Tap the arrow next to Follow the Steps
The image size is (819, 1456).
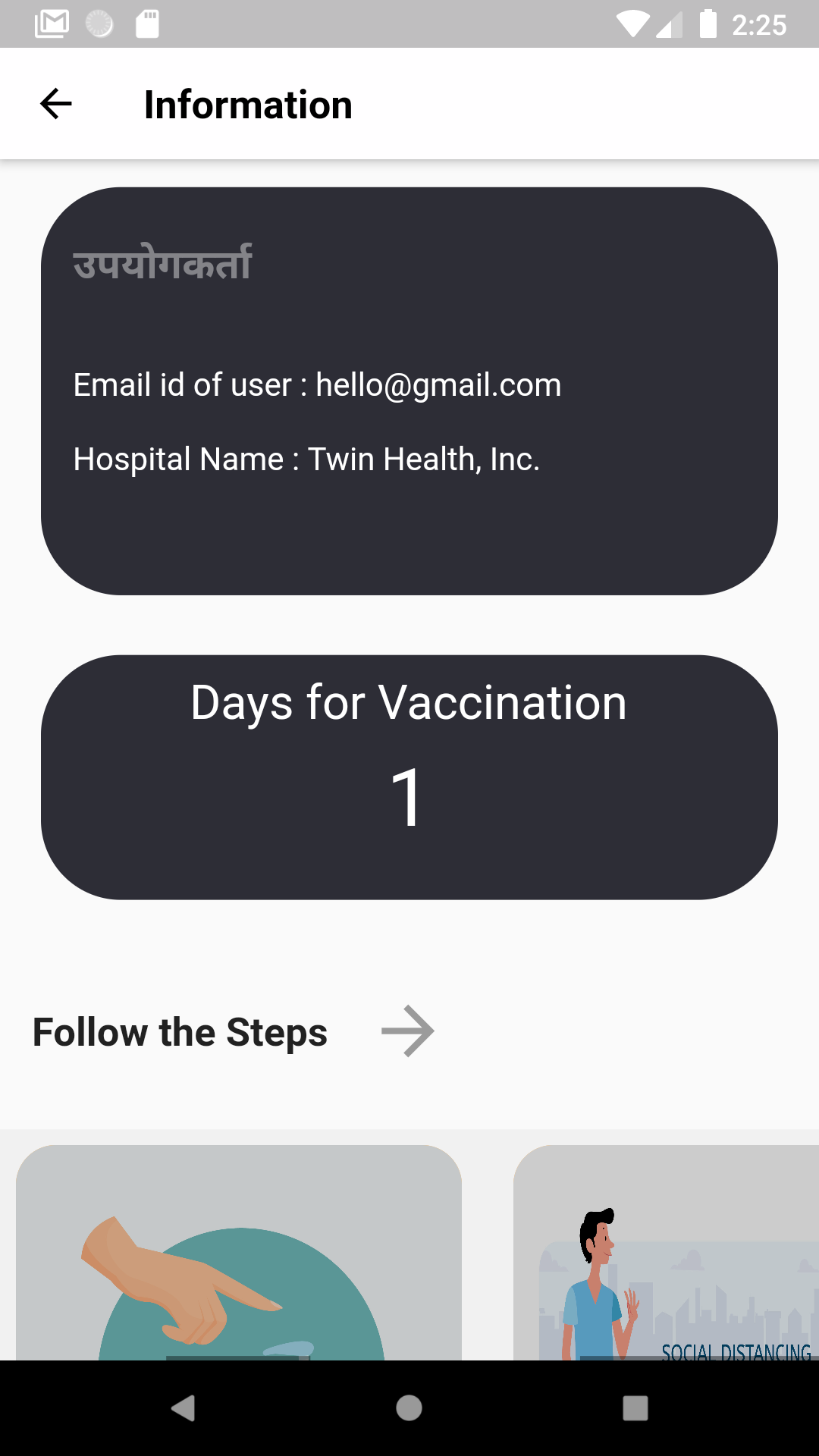click(408, 1031)
